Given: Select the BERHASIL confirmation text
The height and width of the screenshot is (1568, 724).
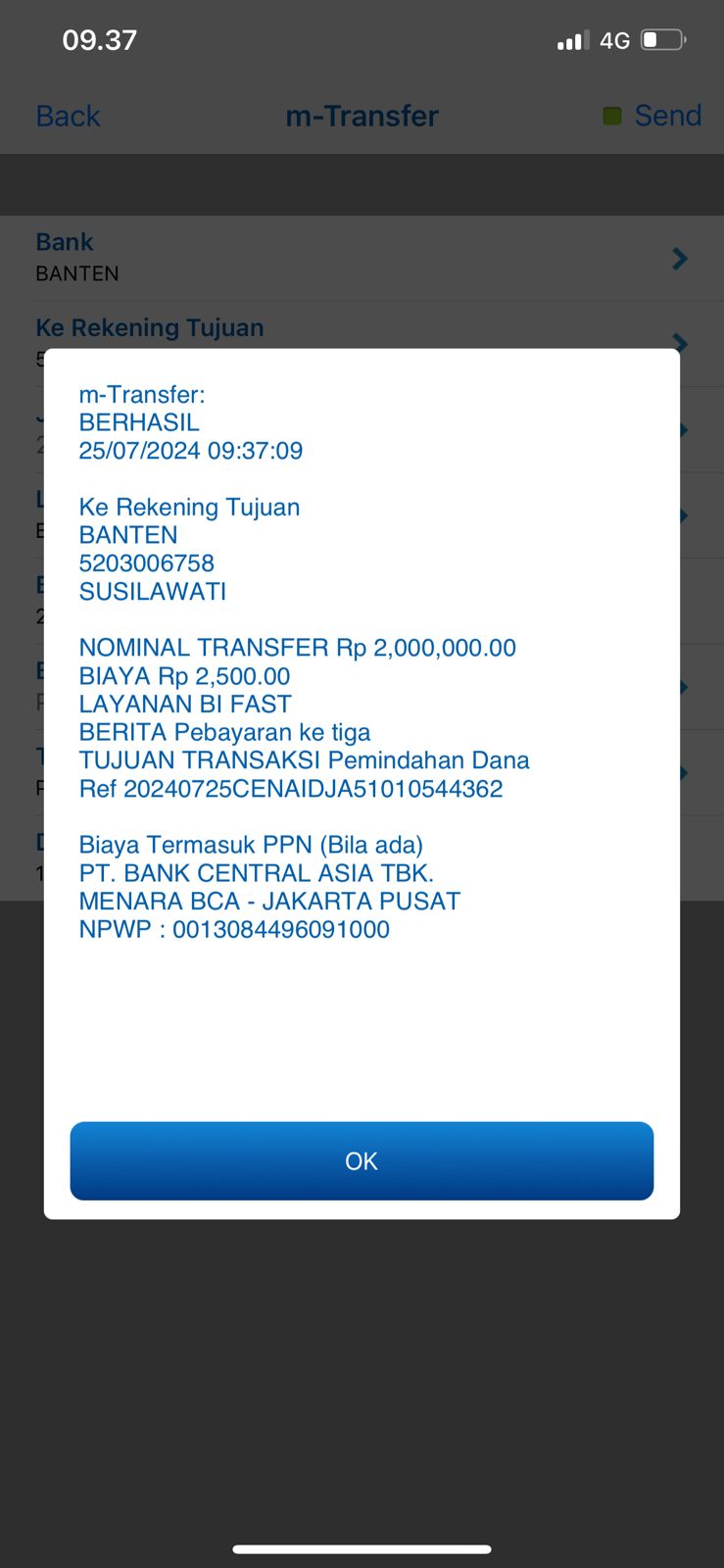Looking at the screenshot, I should coord(139,422).
